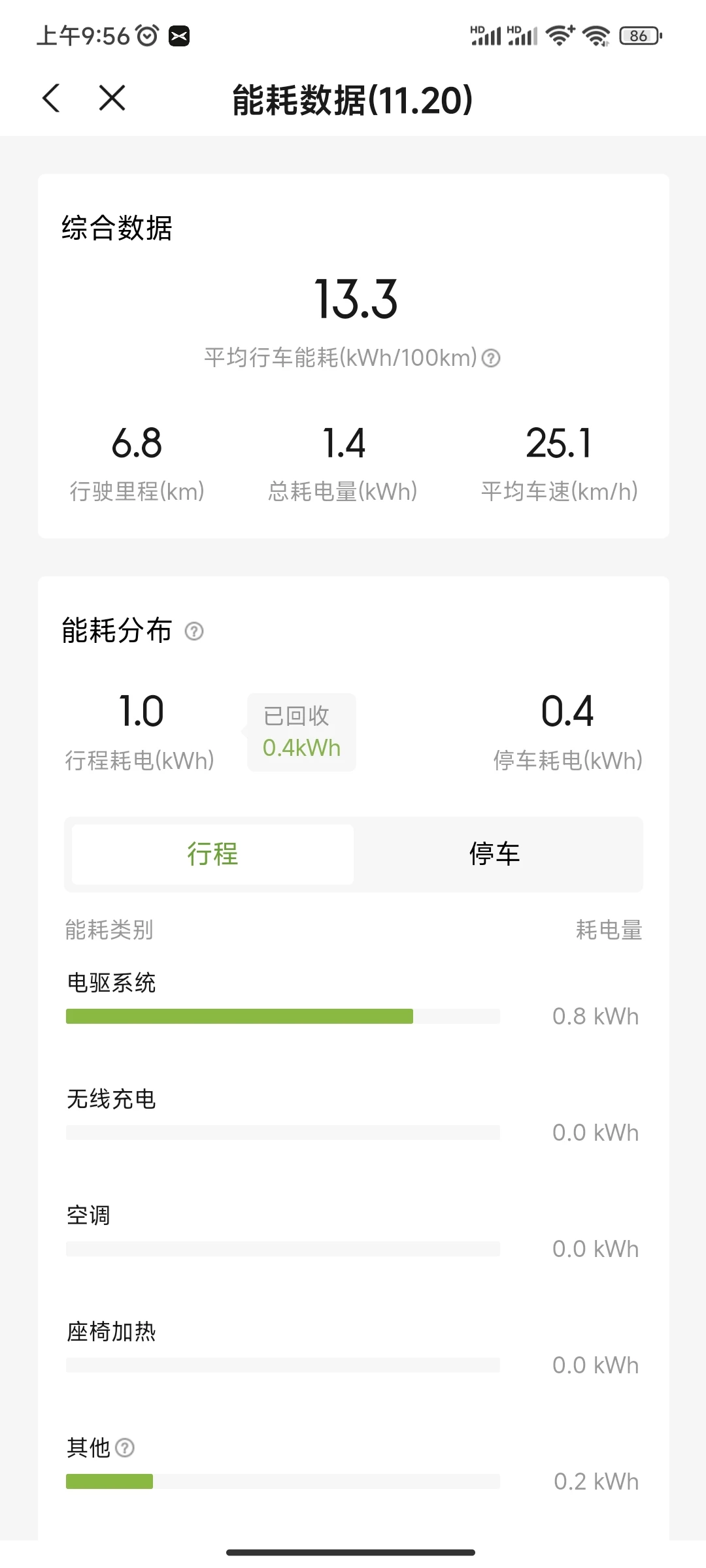Select the 行程 tab
This screenshot has width=706, height=1568.
pos(213,854)
